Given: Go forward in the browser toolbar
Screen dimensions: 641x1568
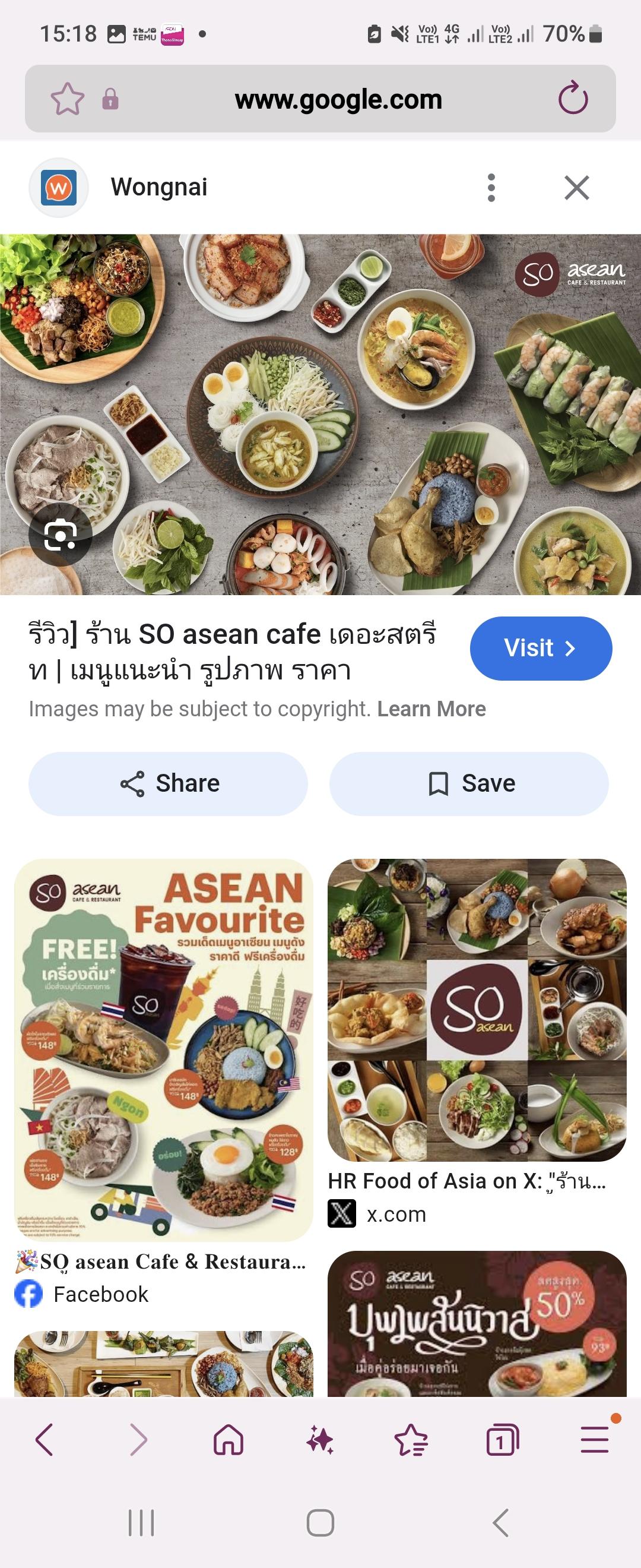Looking at the screenshot, I should 138,1440.
